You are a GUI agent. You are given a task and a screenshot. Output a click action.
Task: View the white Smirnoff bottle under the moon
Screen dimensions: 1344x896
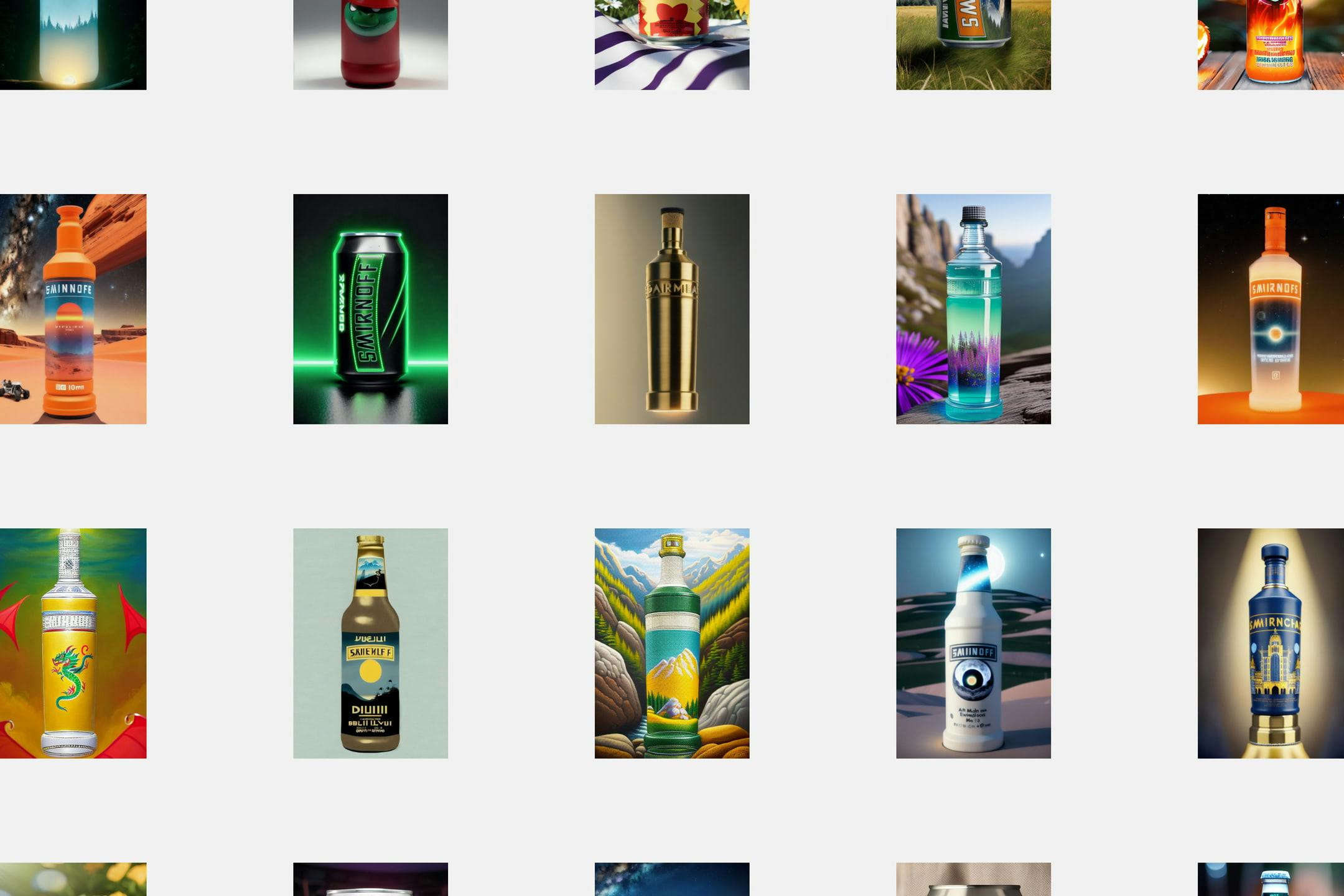click(x=973, y=643)
